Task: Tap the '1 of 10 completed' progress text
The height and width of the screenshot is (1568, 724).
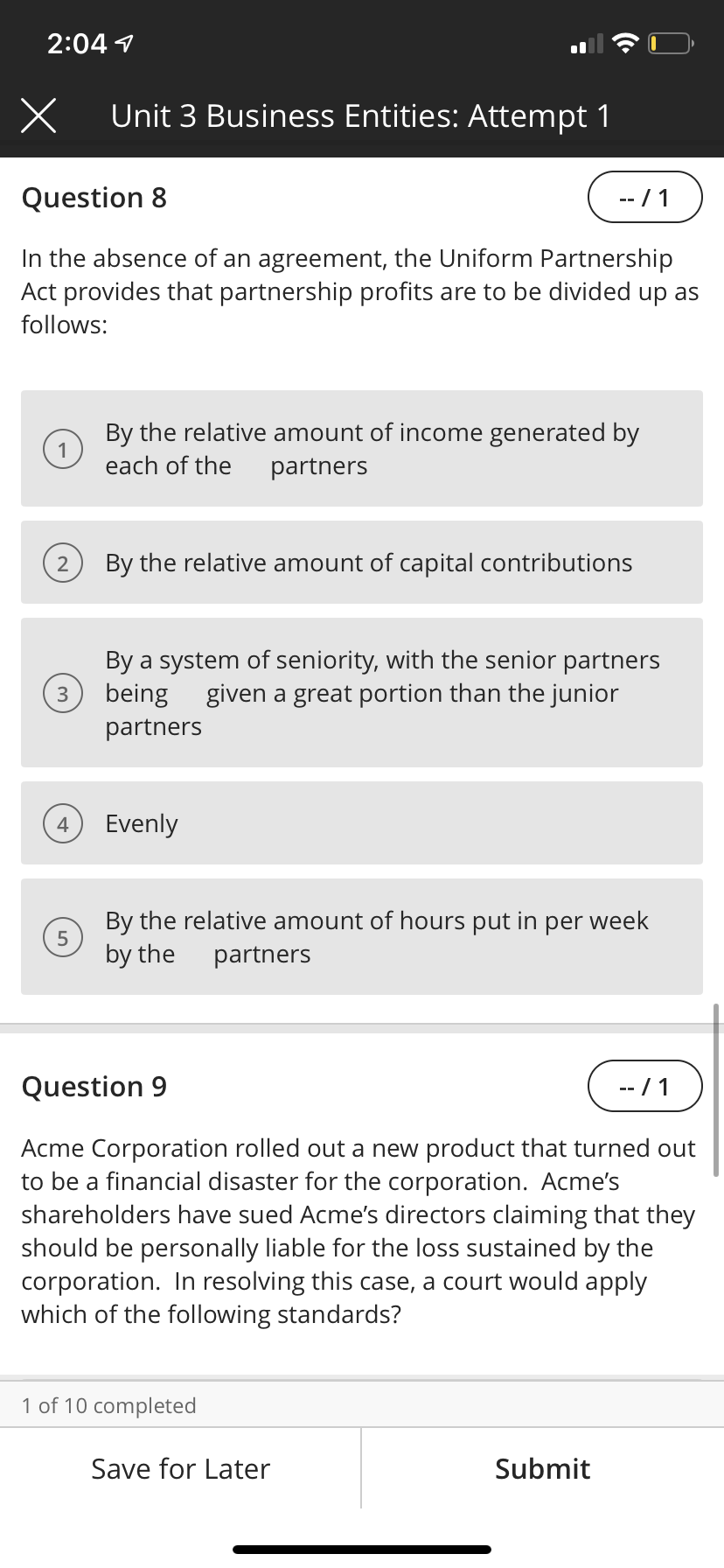Action: [107, 1405]
